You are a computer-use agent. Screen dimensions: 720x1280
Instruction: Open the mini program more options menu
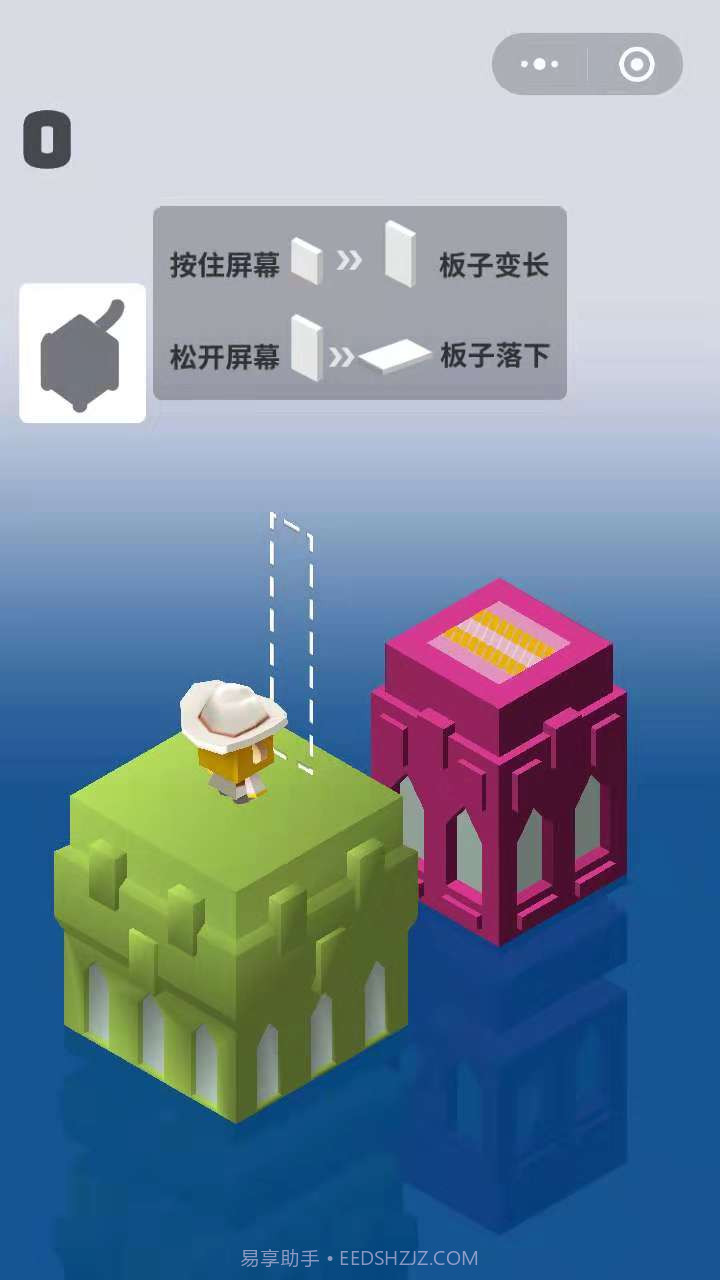[x=540, y=65]
